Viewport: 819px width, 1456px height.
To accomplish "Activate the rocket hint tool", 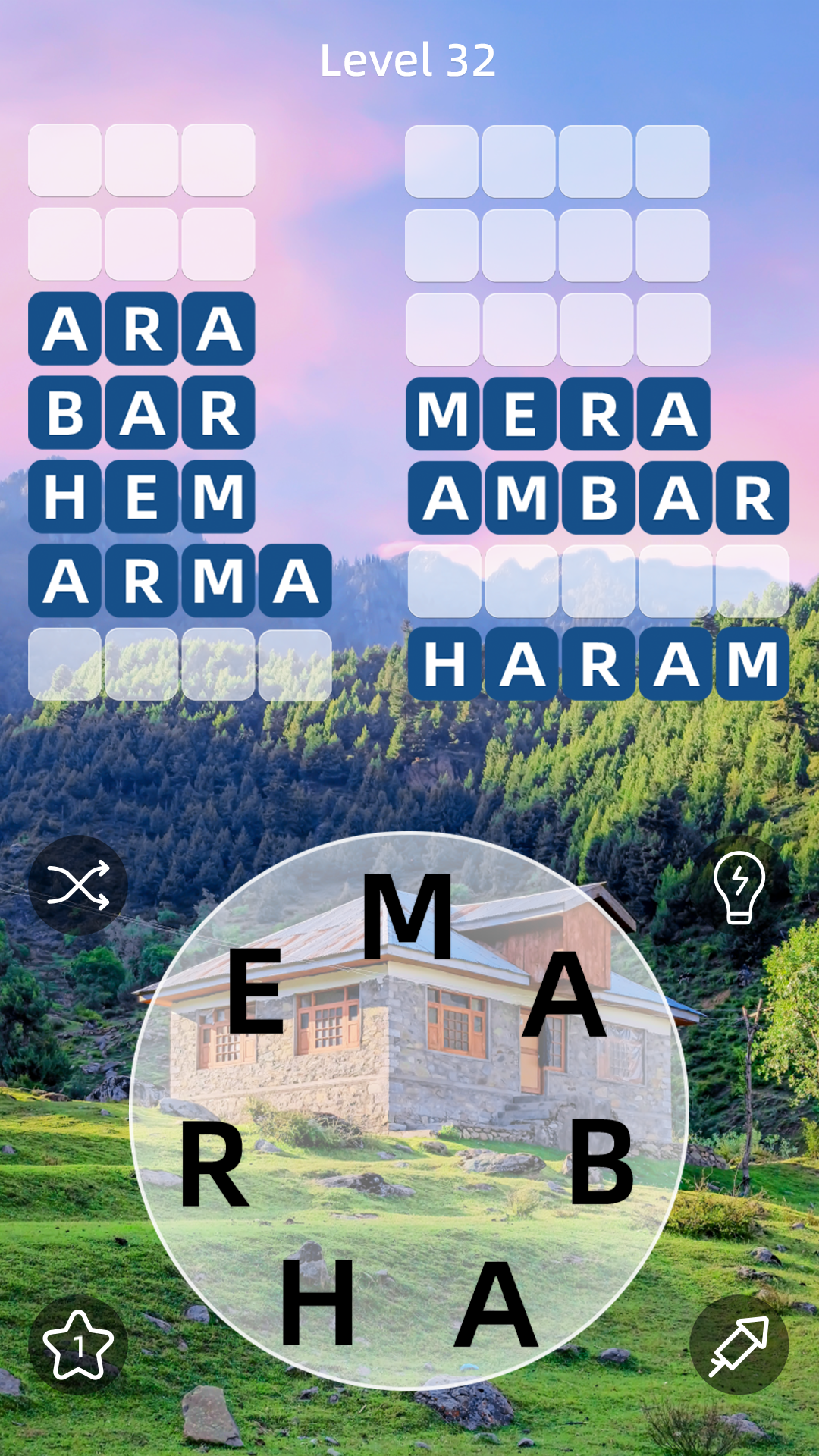I will coord(739,1345).
